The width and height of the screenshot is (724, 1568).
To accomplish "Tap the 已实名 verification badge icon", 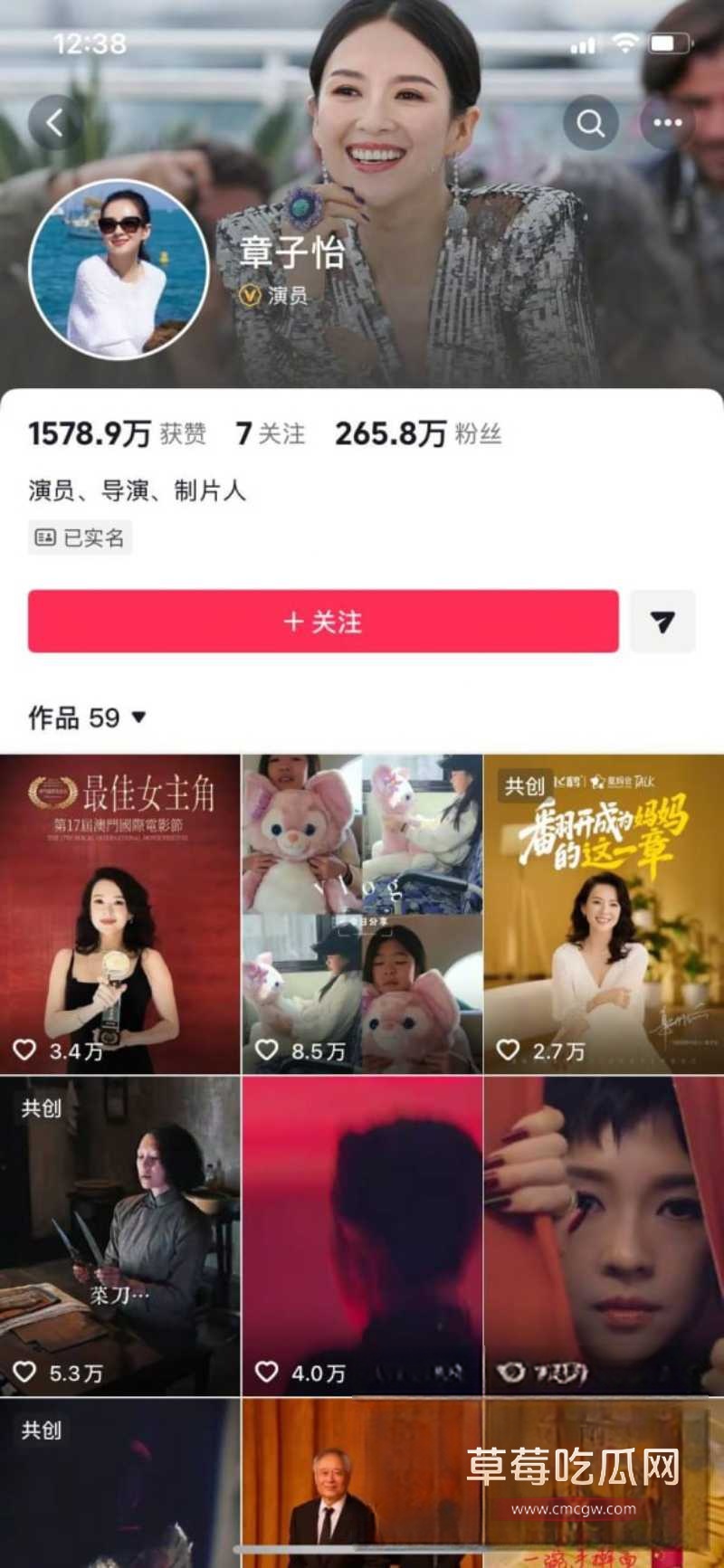I will click(46, 537).
